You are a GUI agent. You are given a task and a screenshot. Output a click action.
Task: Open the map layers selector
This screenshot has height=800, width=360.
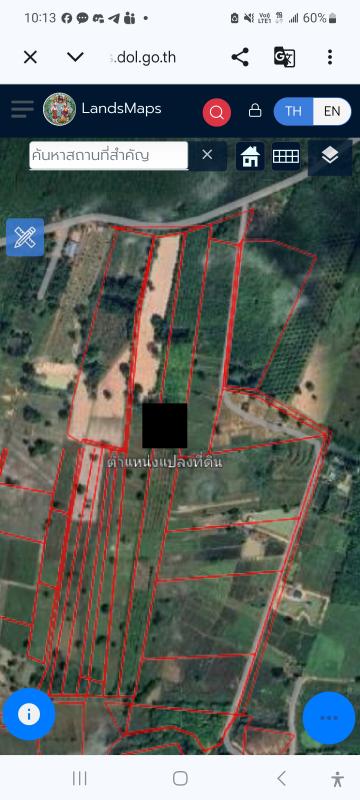coord(330,156)
